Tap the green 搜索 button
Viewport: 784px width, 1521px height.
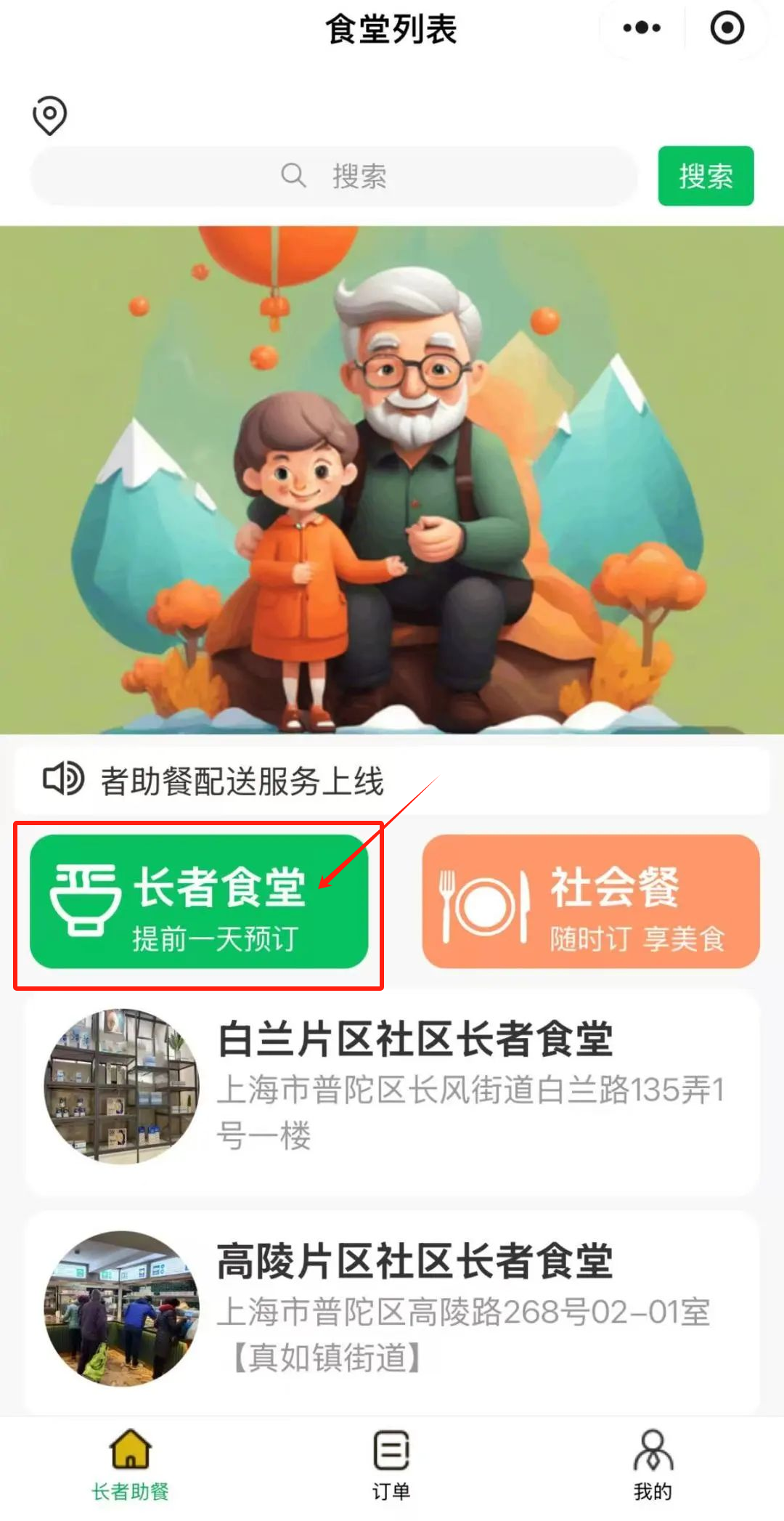706,177
